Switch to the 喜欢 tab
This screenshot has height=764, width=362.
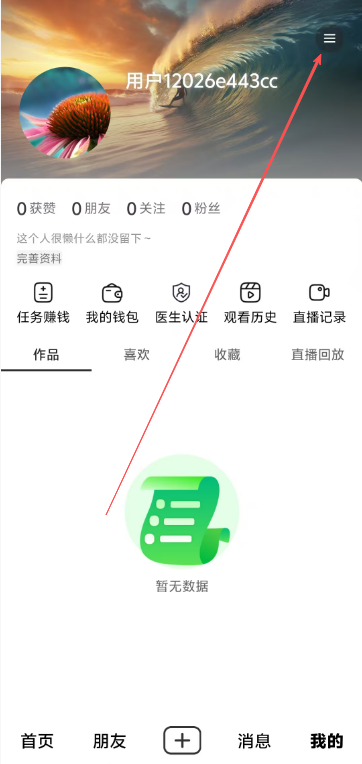[x=136, y=355]
